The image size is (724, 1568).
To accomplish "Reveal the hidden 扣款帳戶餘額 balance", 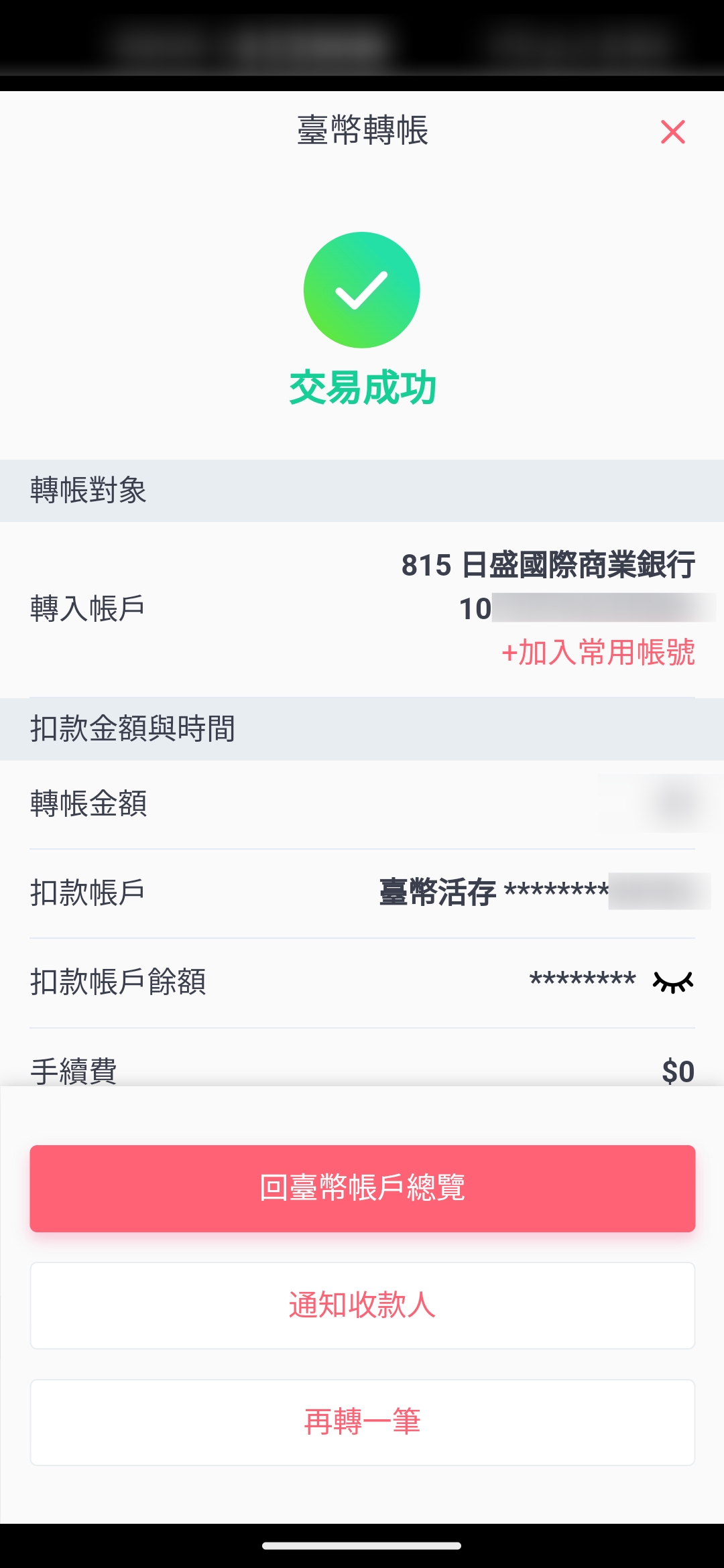I will 673,982.
